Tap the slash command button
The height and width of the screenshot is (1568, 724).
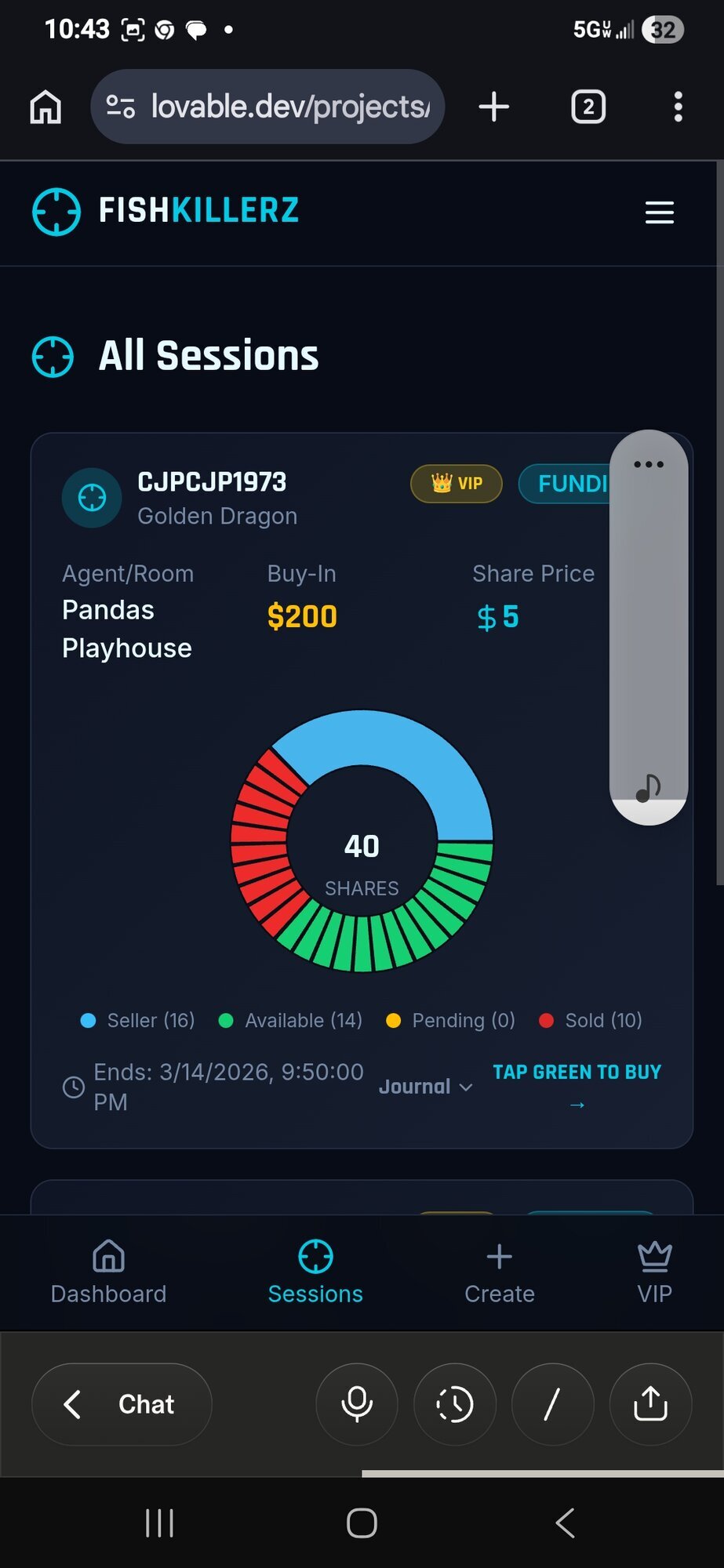552,1404
